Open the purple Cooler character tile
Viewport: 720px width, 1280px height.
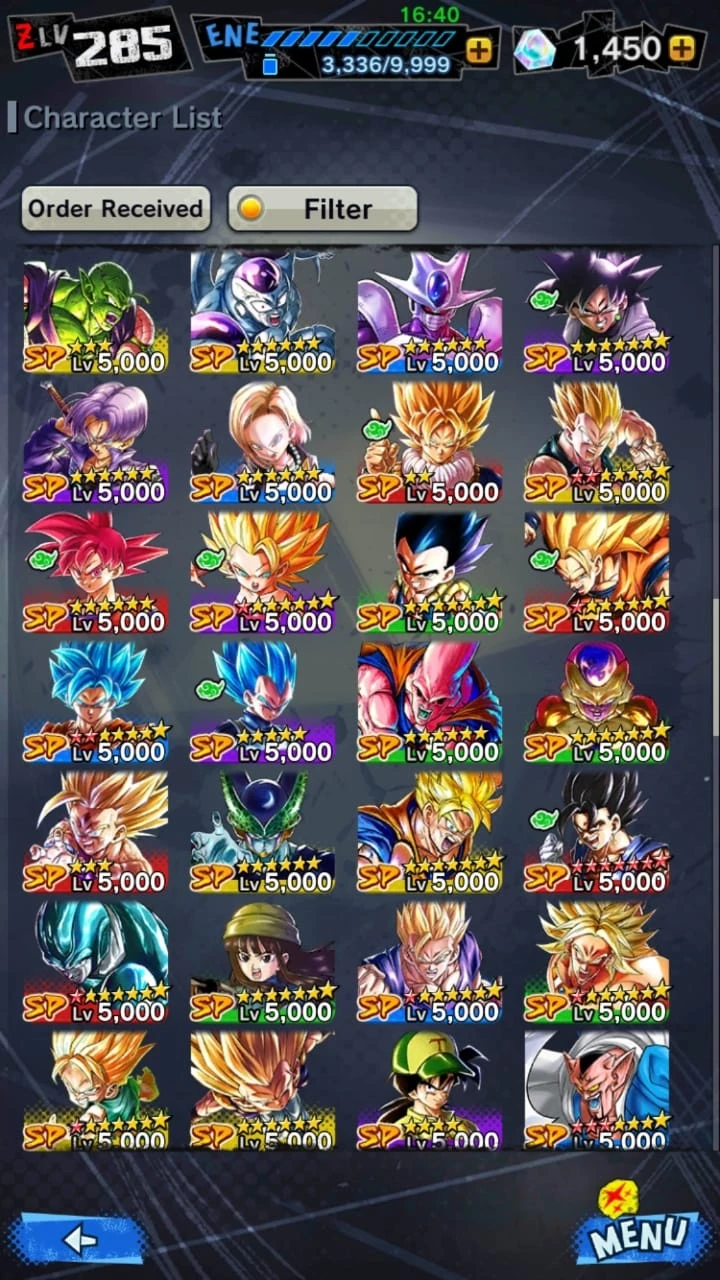click(x=430, y=310)
